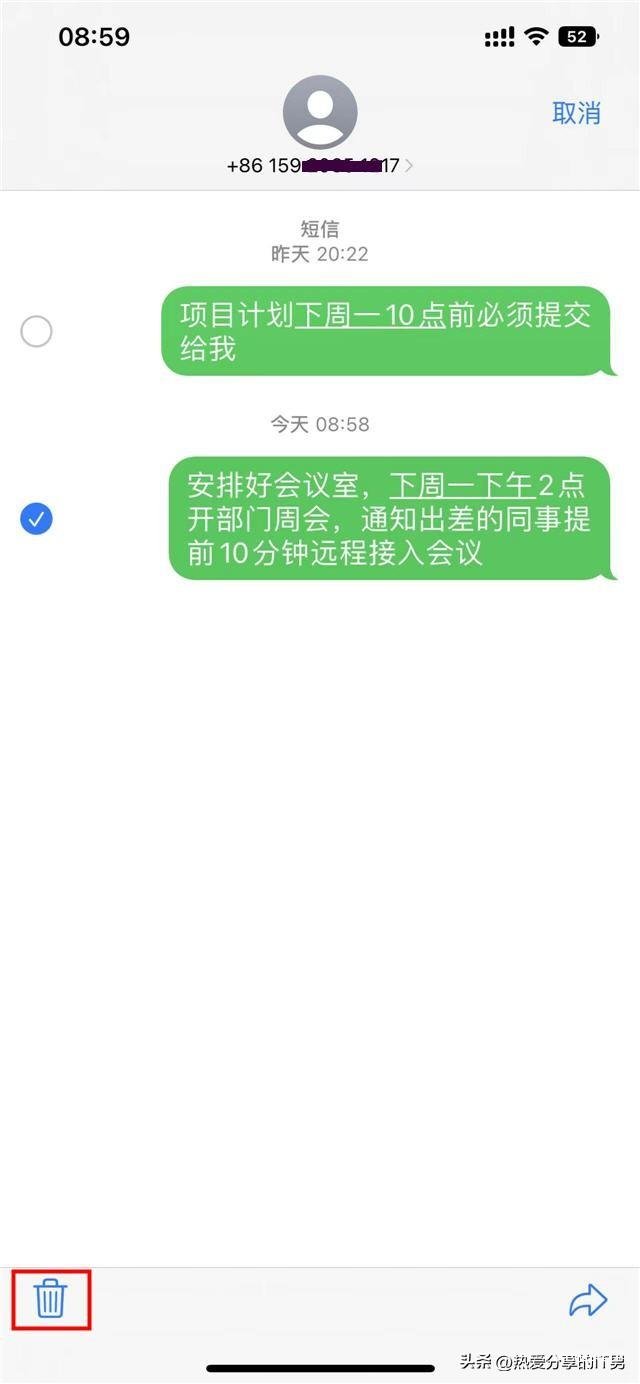Select the 项目计划 message checkbox
This screenshot has height=1384, width=640.
coord(36,331)
